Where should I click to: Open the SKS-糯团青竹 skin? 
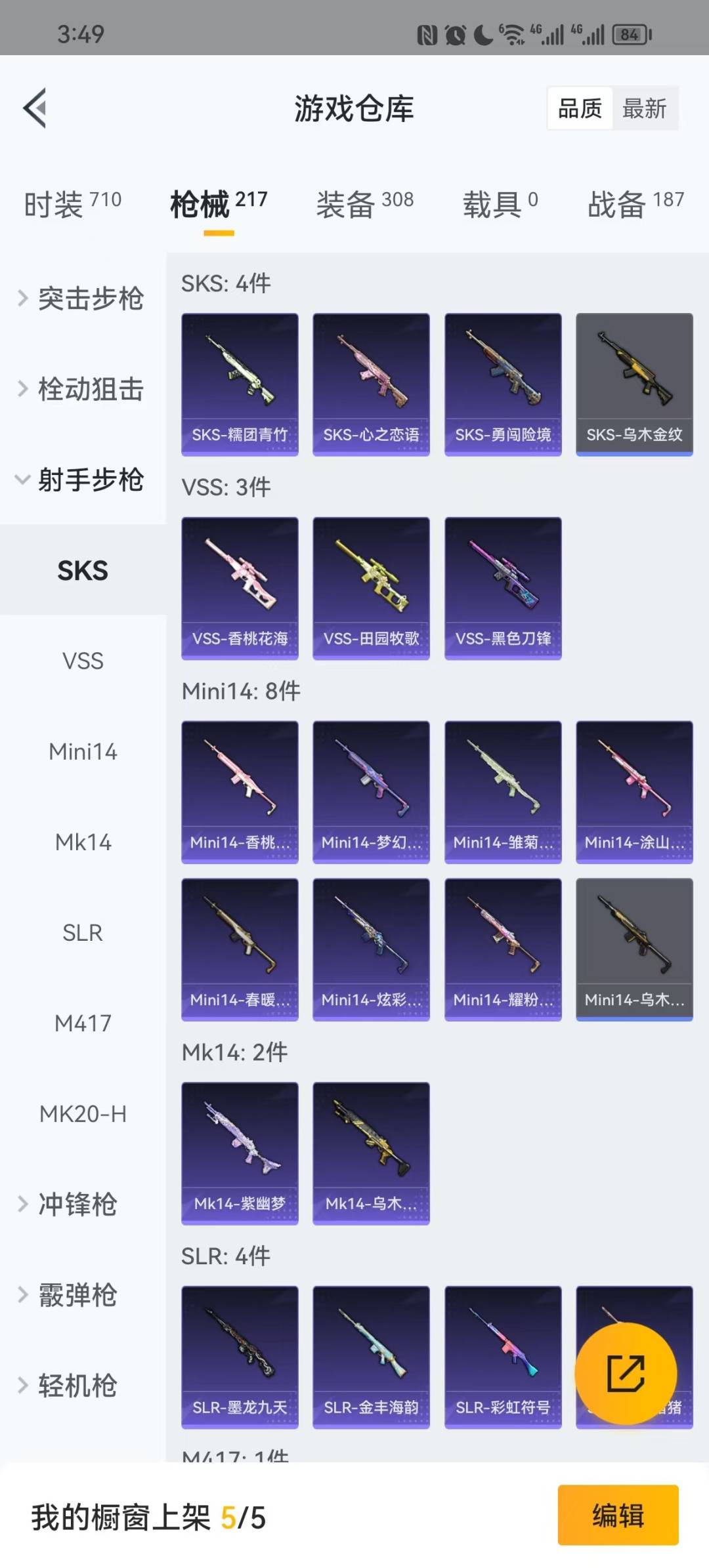pyautogui.click(x=240, y=384)
